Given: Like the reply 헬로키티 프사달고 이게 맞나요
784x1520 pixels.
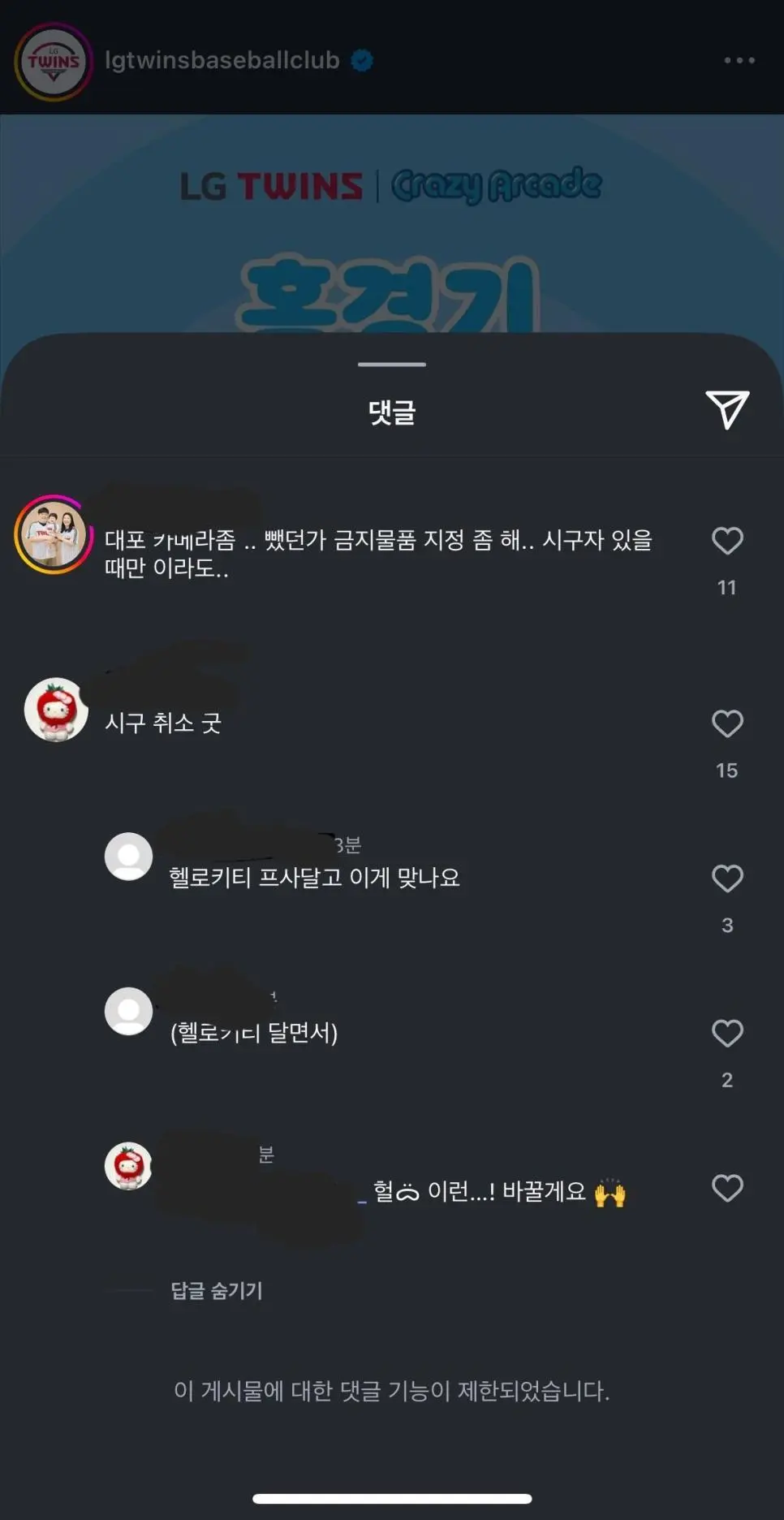Looking at the screenshot, I should click(727, 879).
